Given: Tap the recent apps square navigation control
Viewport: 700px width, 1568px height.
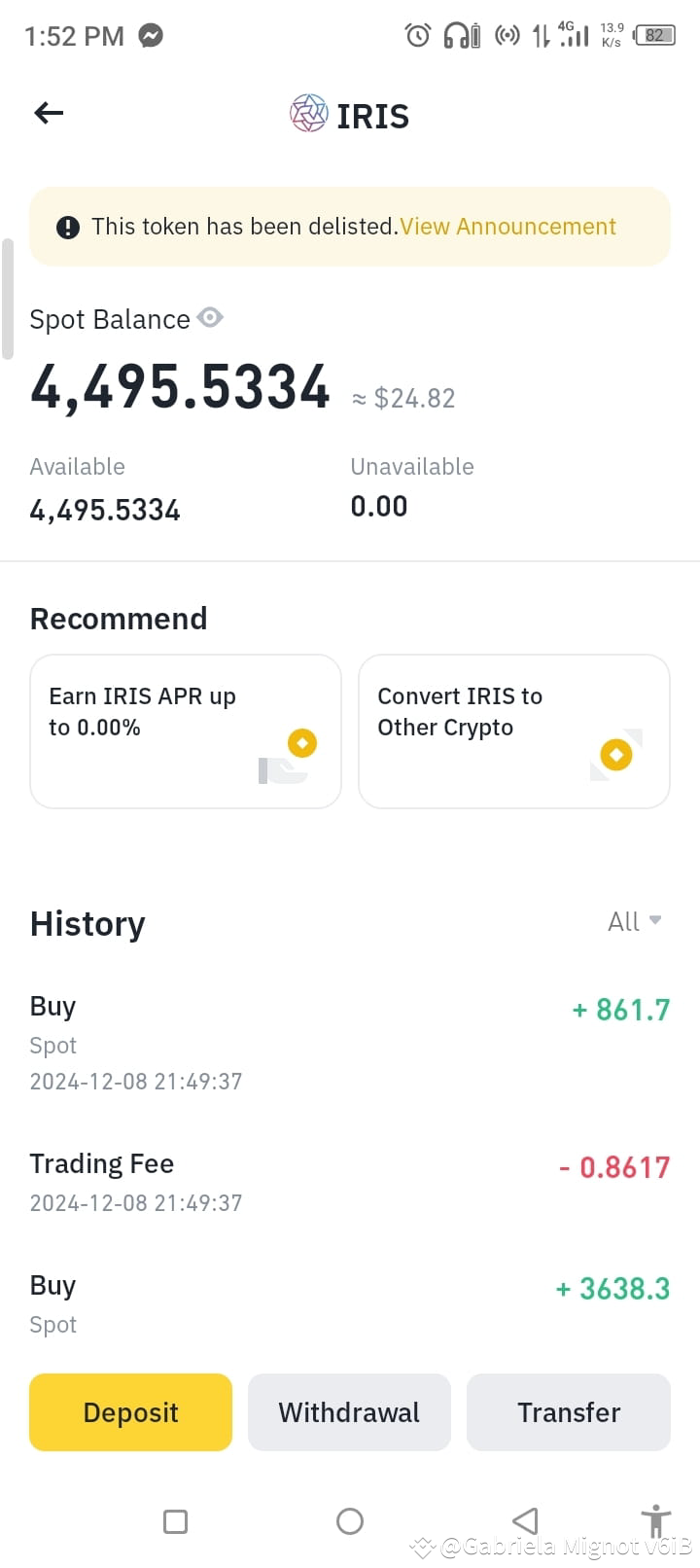Looking at the screenshot, I should click(175, 1520).
